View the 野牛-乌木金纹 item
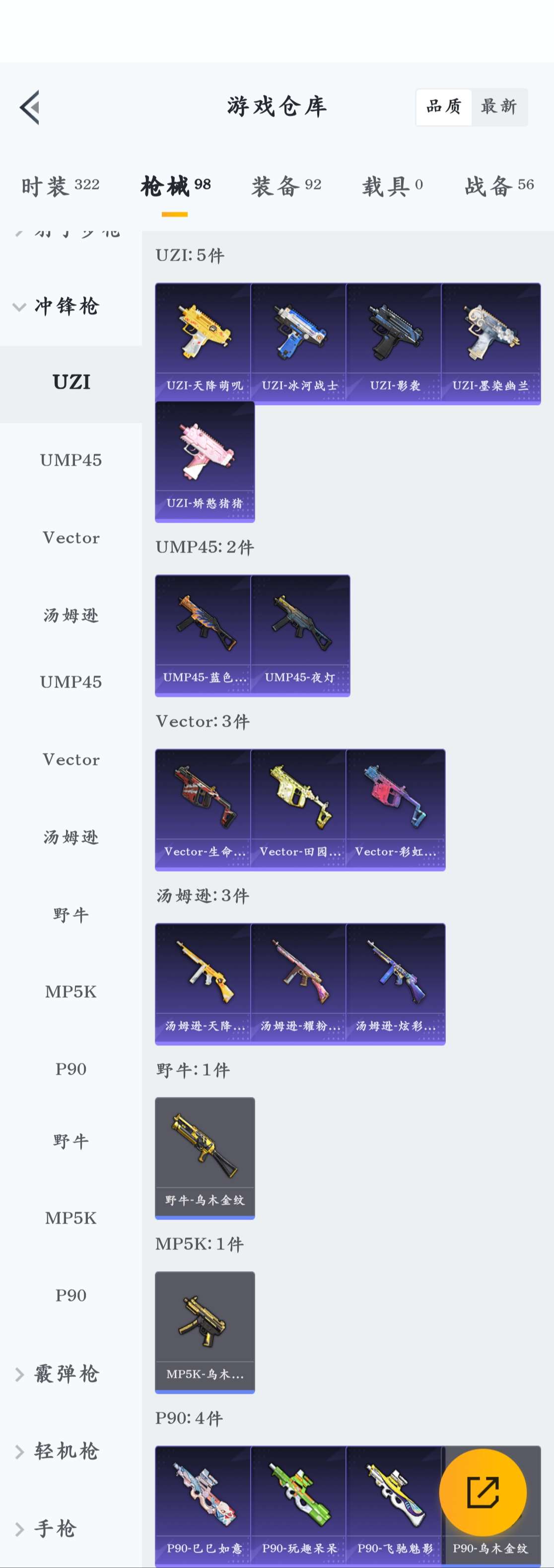The width and height of the screenshot is (554, 1568). pyautogui.click(x=204, y=1157)
